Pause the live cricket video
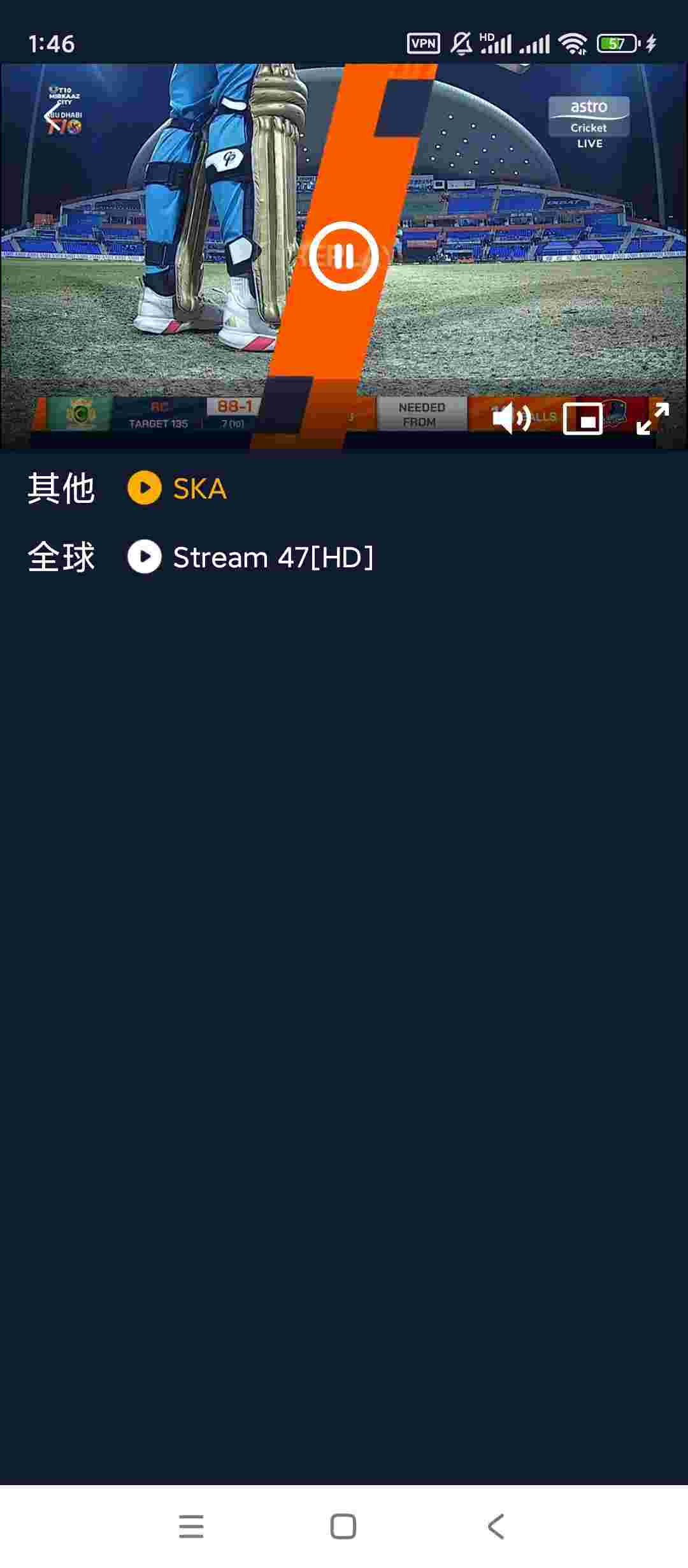The width and height of the screenshot is (688, 1568). tap(343, 256)
